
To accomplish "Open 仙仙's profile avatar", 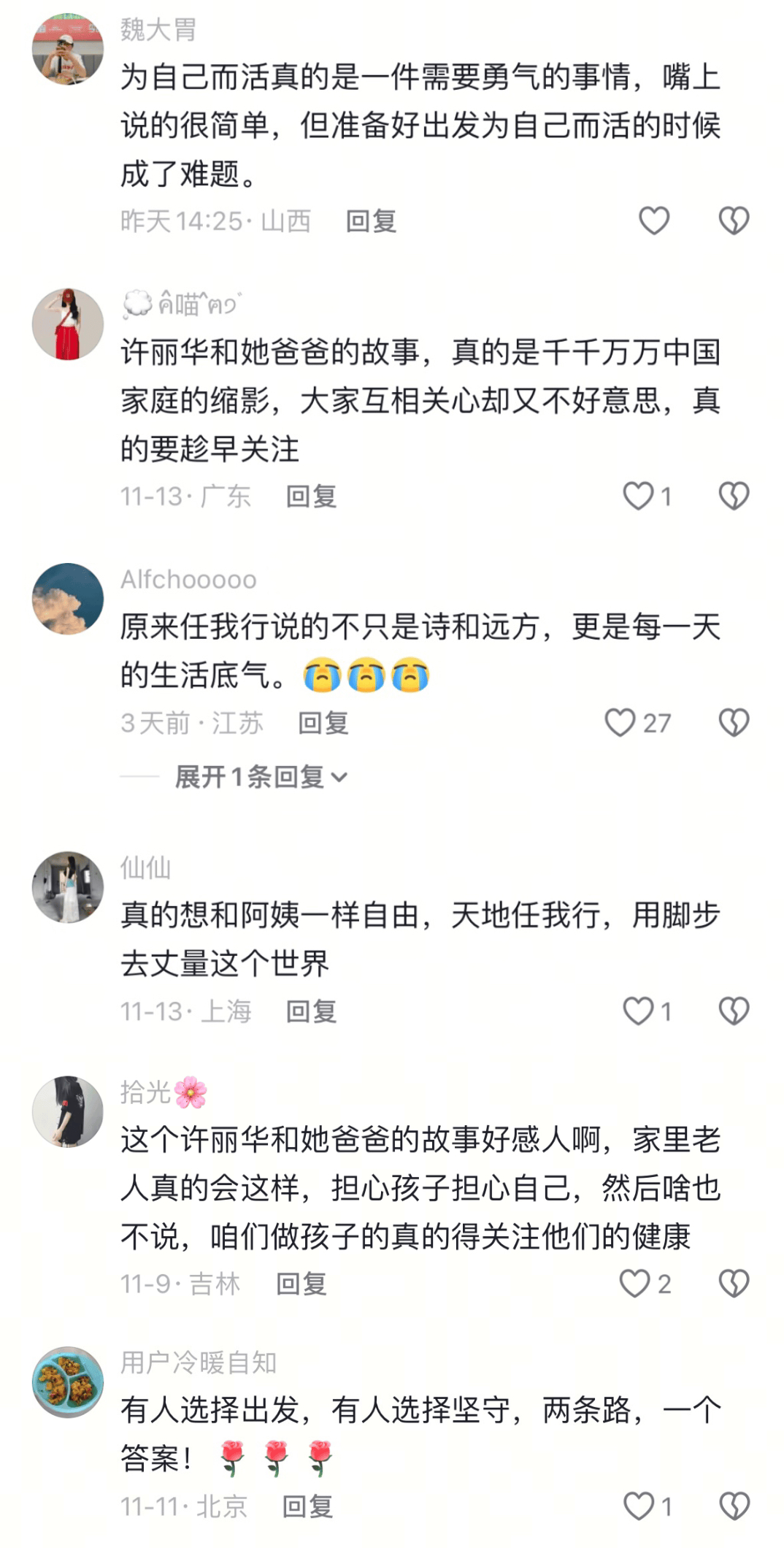I will 68,887.
